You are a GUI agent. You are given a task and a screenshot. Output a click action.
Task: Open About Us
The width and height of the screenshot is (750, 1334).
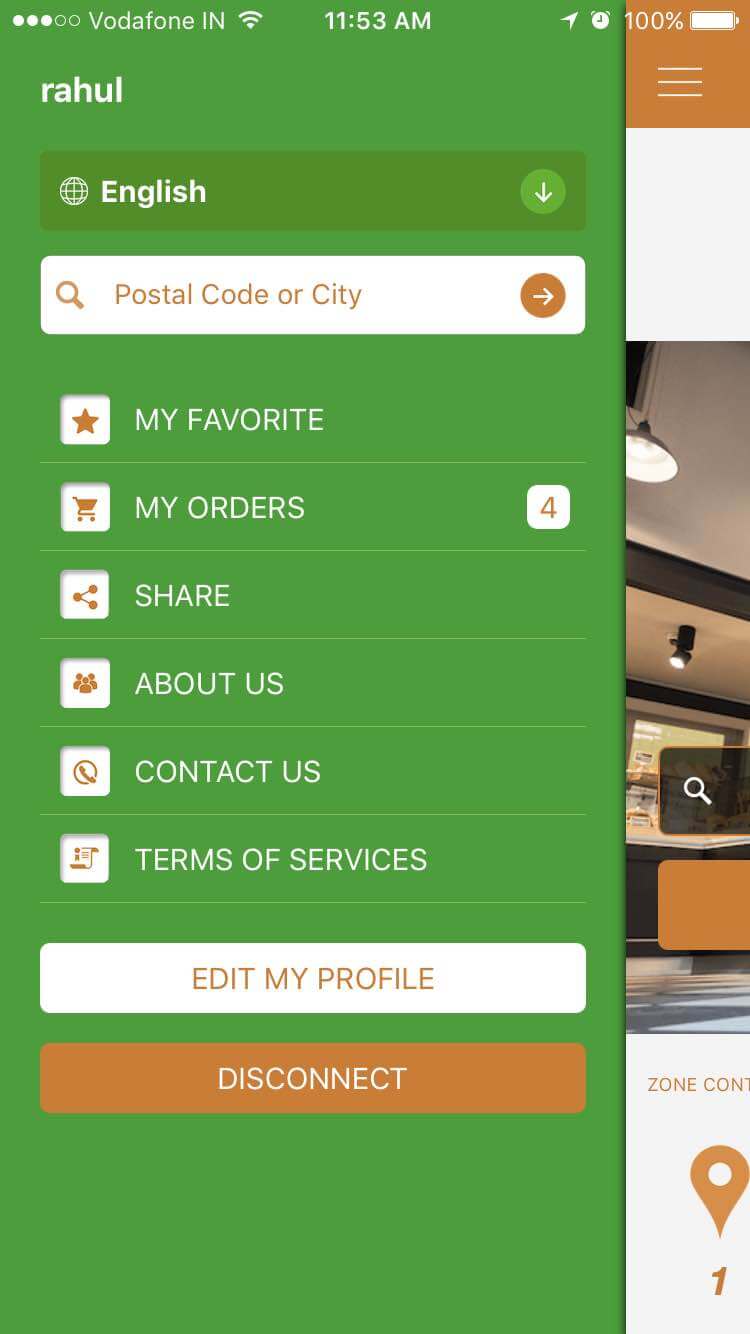pyautogui.click(x=312, y=684)
